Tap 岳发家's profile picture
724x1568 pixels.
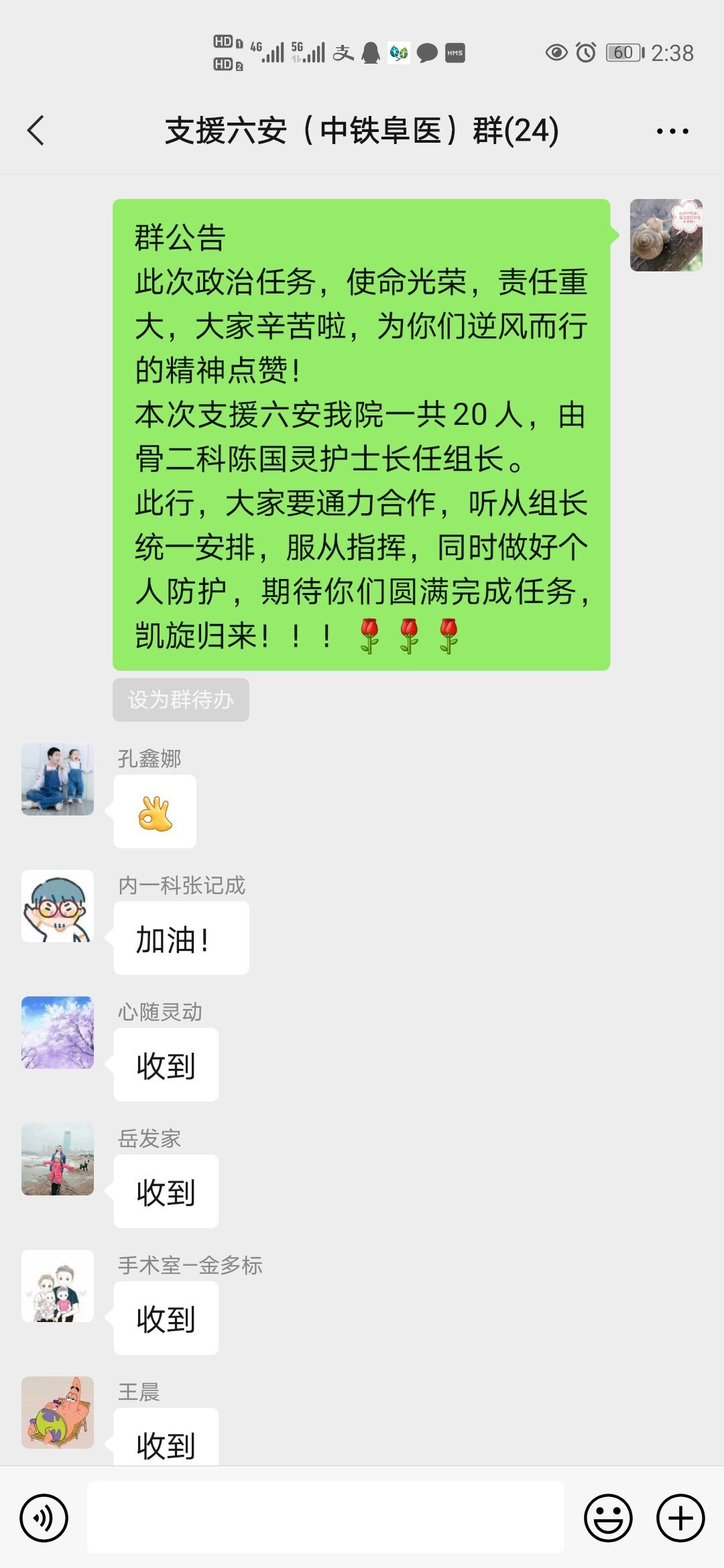tap(58, 1159)
